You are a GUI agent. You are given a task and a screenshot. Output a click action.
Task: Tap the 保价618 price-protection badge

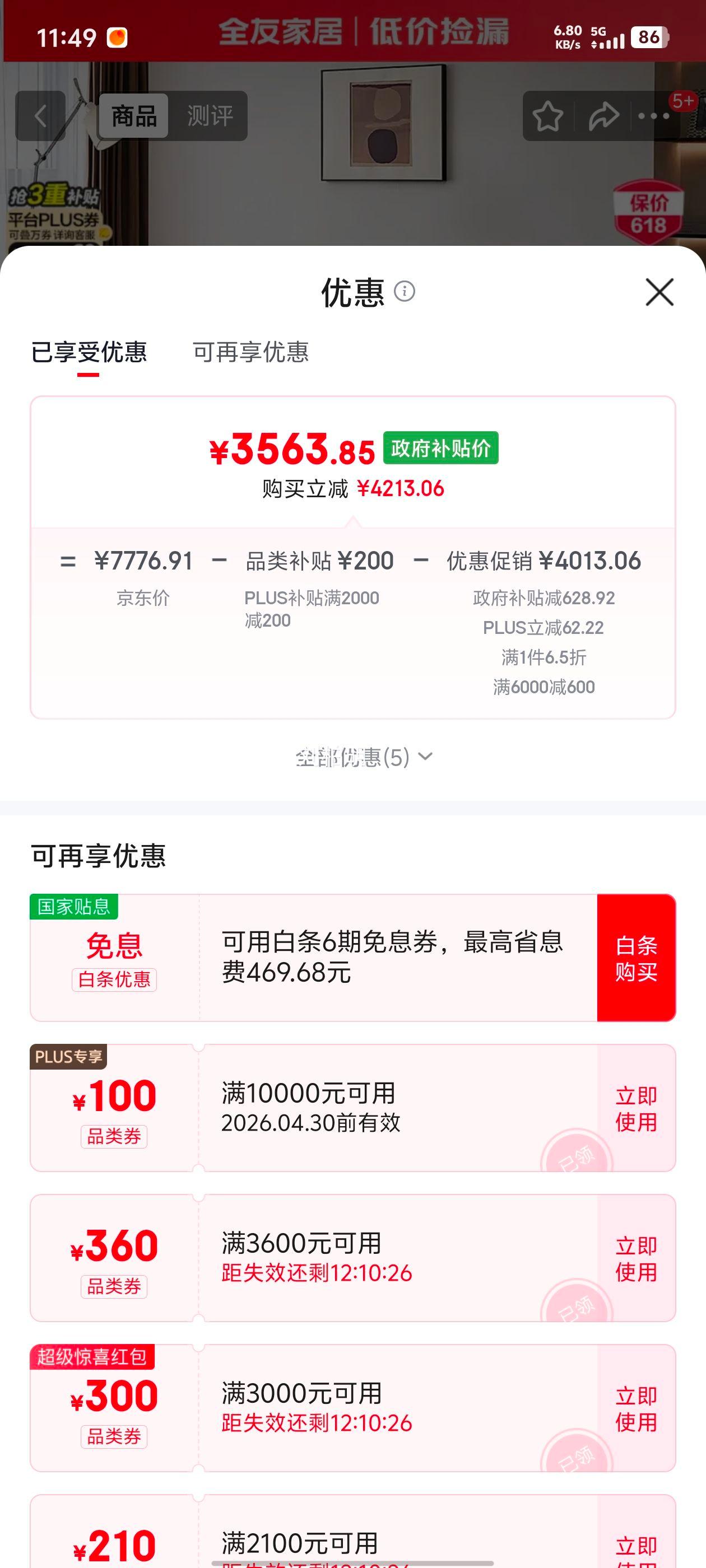(x=649, y=210)
